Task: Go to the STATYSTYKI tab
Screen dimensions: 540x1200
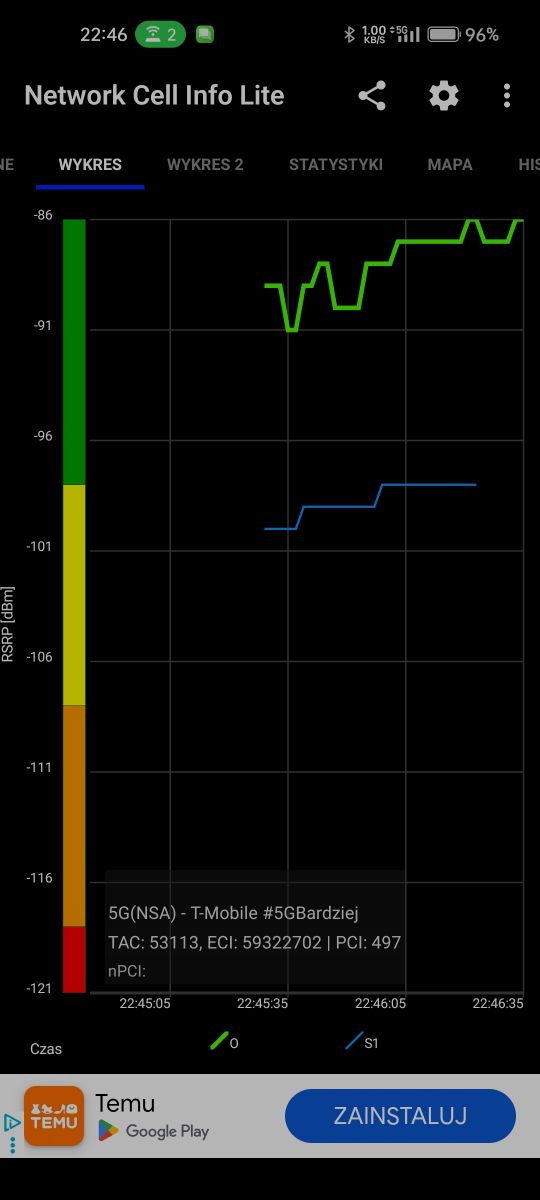Action: pos(336,165)
